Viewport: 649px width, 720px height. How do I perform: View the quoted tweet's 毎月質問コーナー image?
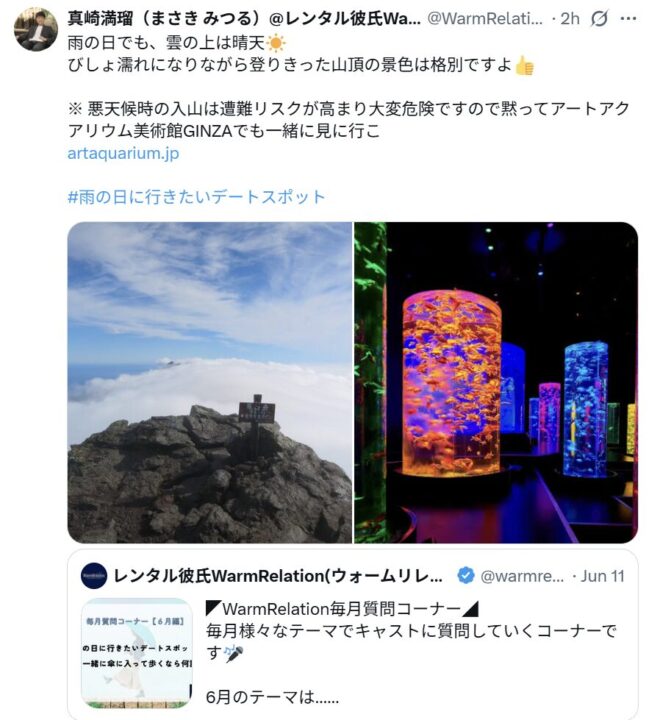pyautogui.click(x=137, y=653)
